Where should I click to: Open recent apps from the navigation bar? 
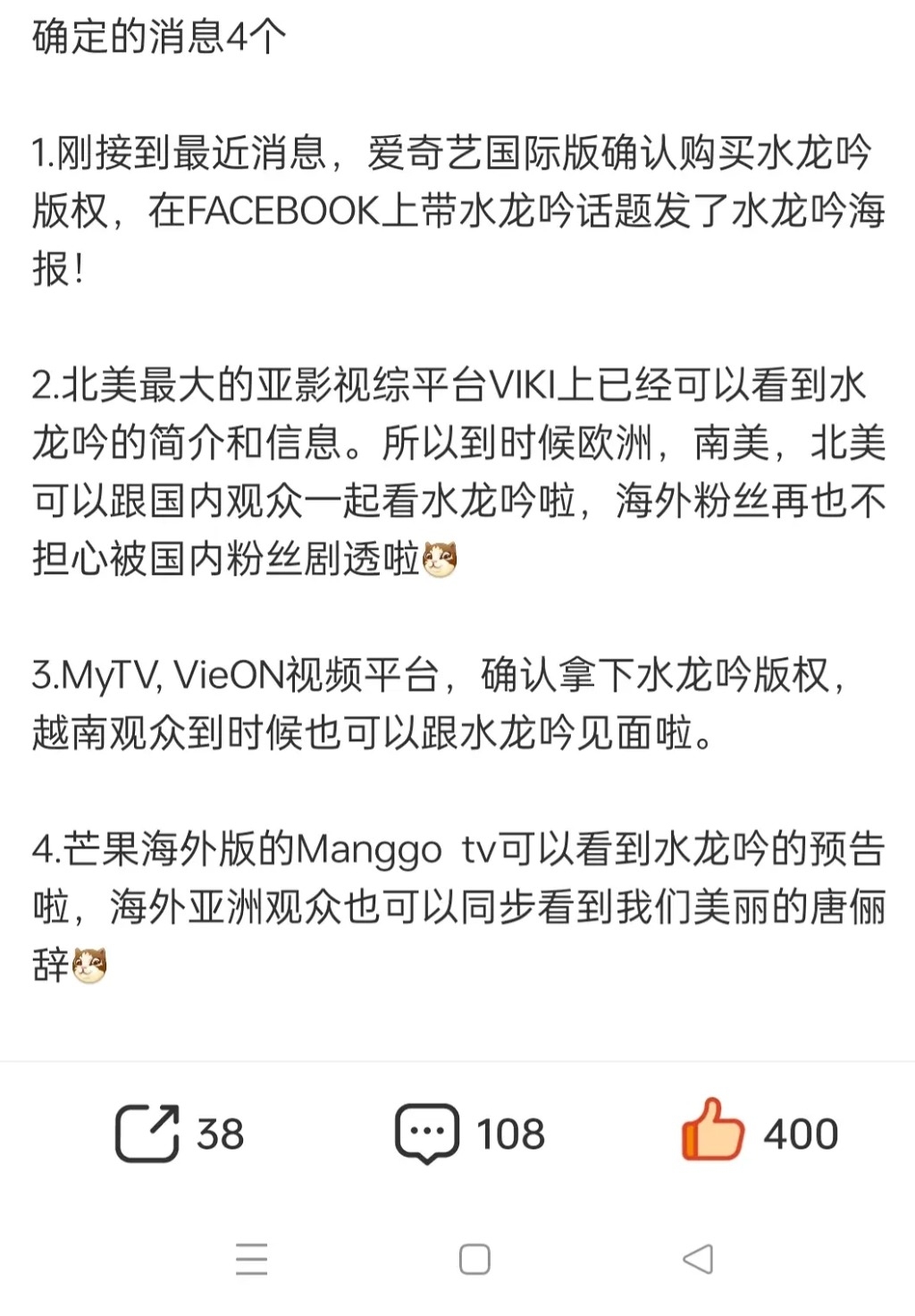click(251, 1259)
